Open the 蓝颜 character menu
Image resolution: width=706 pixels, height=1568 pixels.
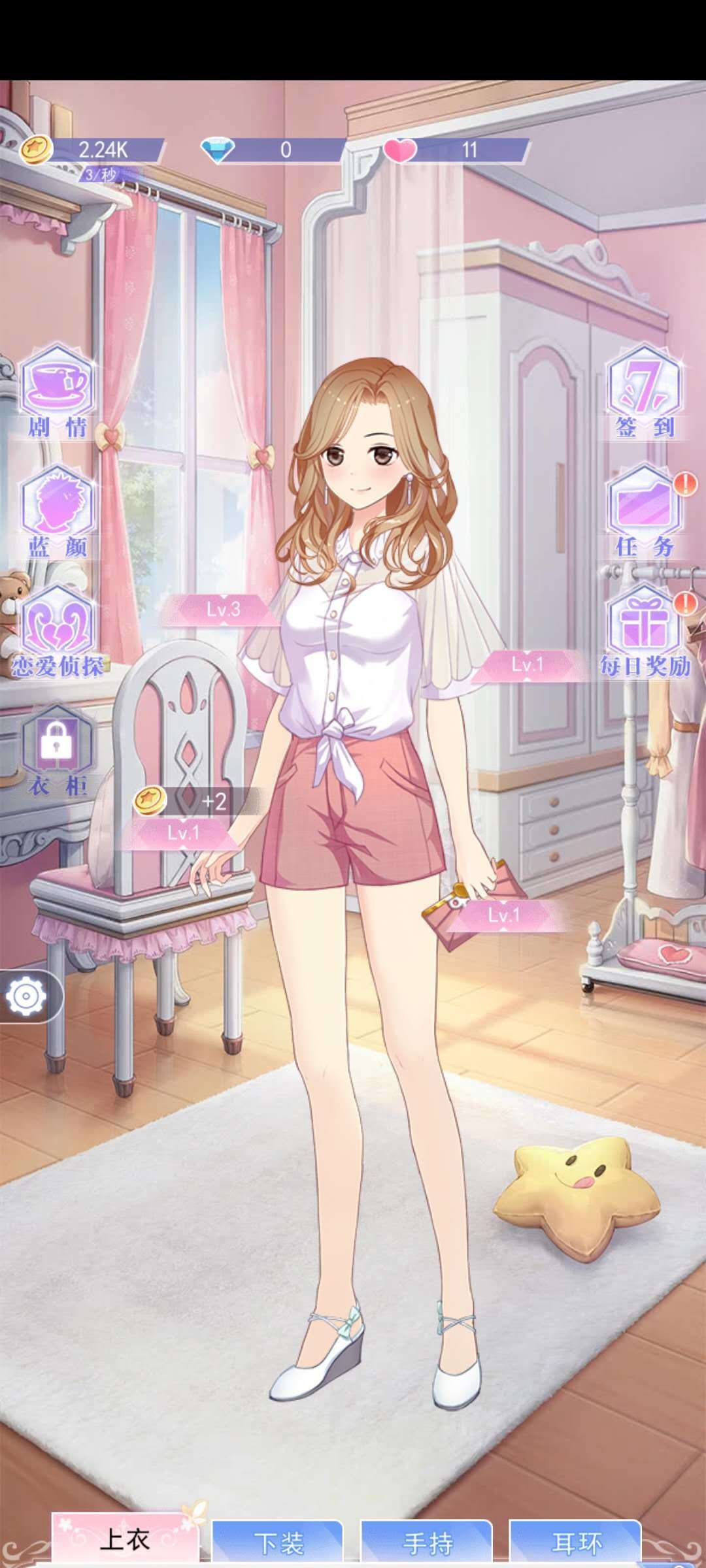(x=56, y=511)
